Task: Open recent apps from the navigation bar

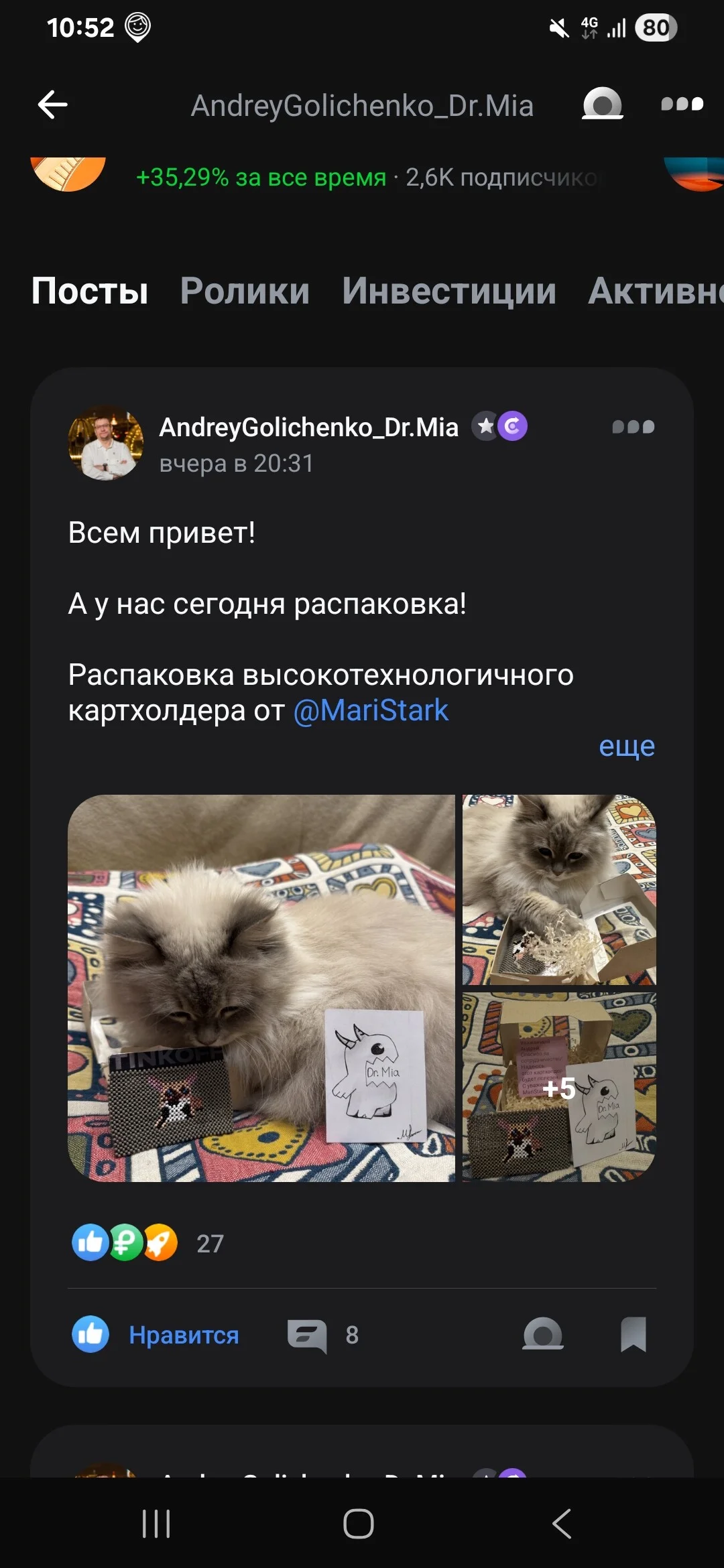Action: pyautogui.click(x=156, y=1524)
